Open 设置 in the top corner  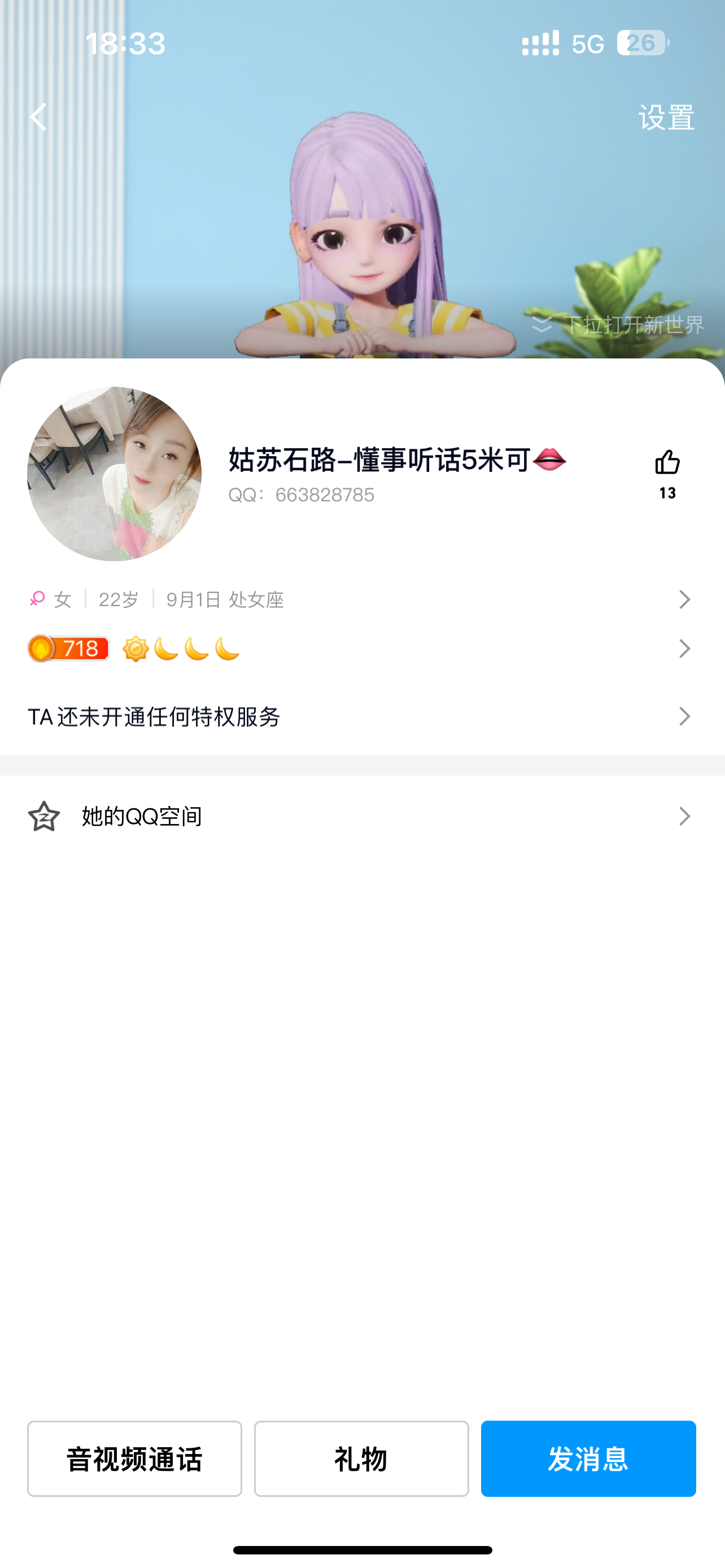point(666,117)
